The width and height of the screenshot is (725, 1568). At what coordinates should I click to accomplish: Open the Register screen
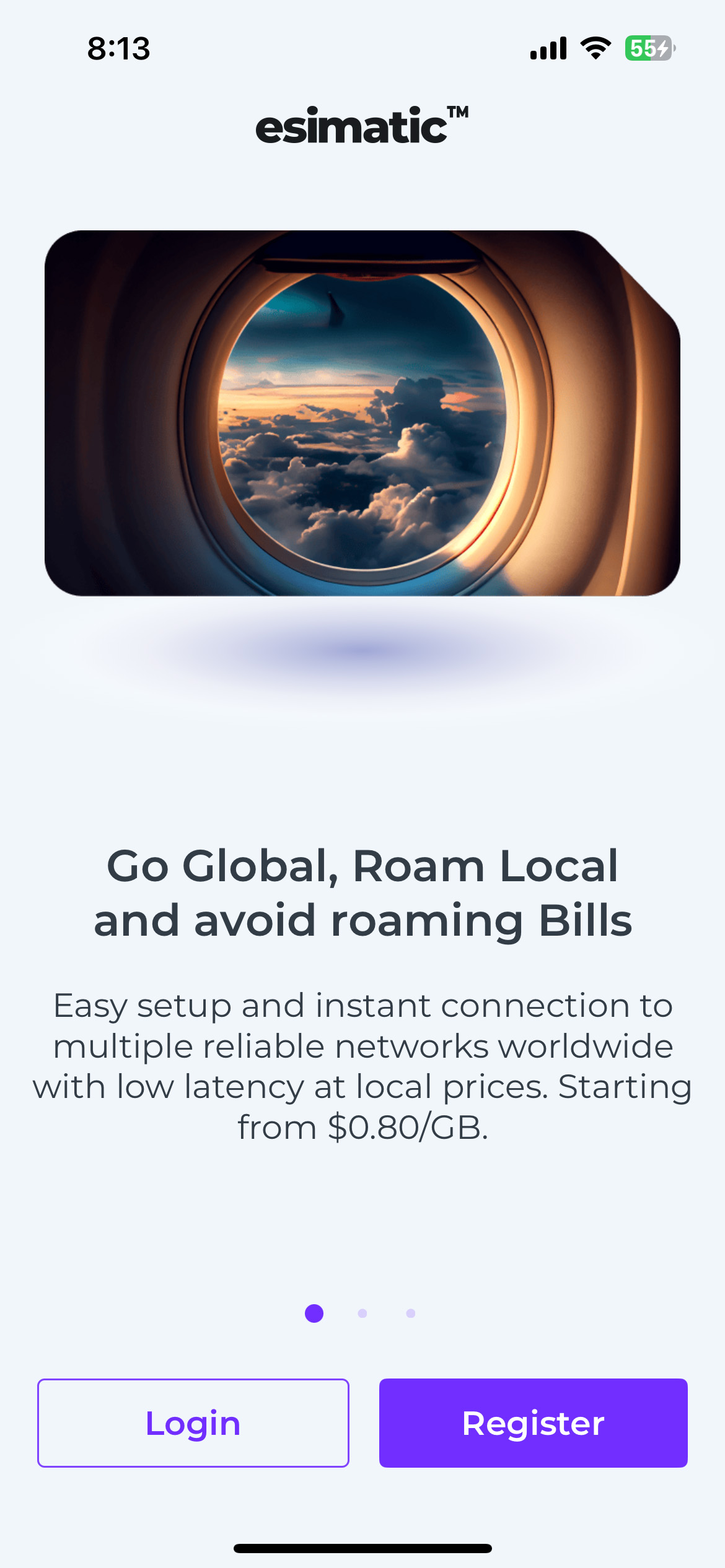[533, 1422]
